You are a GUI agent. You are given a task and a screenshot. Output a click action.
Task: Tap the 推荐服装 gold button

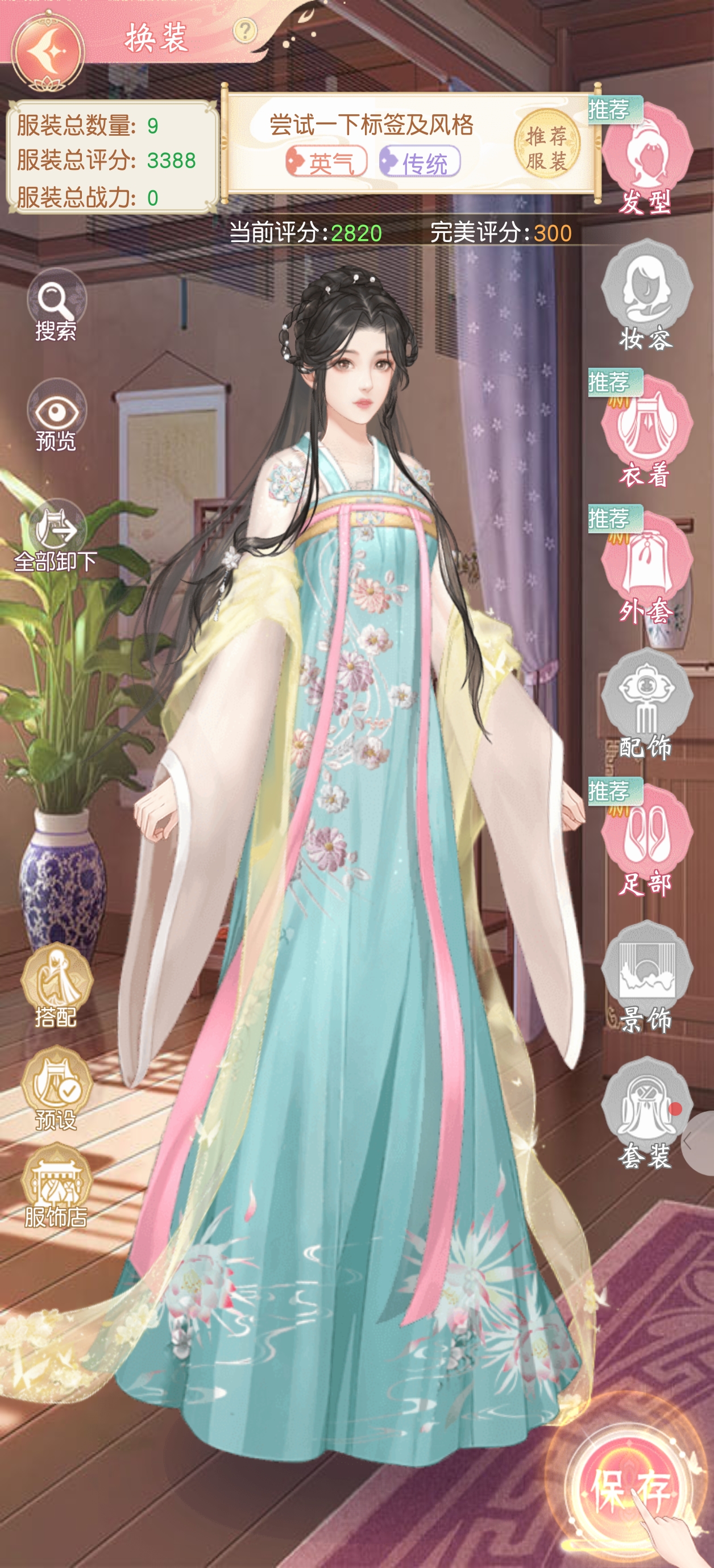[546, 145]
